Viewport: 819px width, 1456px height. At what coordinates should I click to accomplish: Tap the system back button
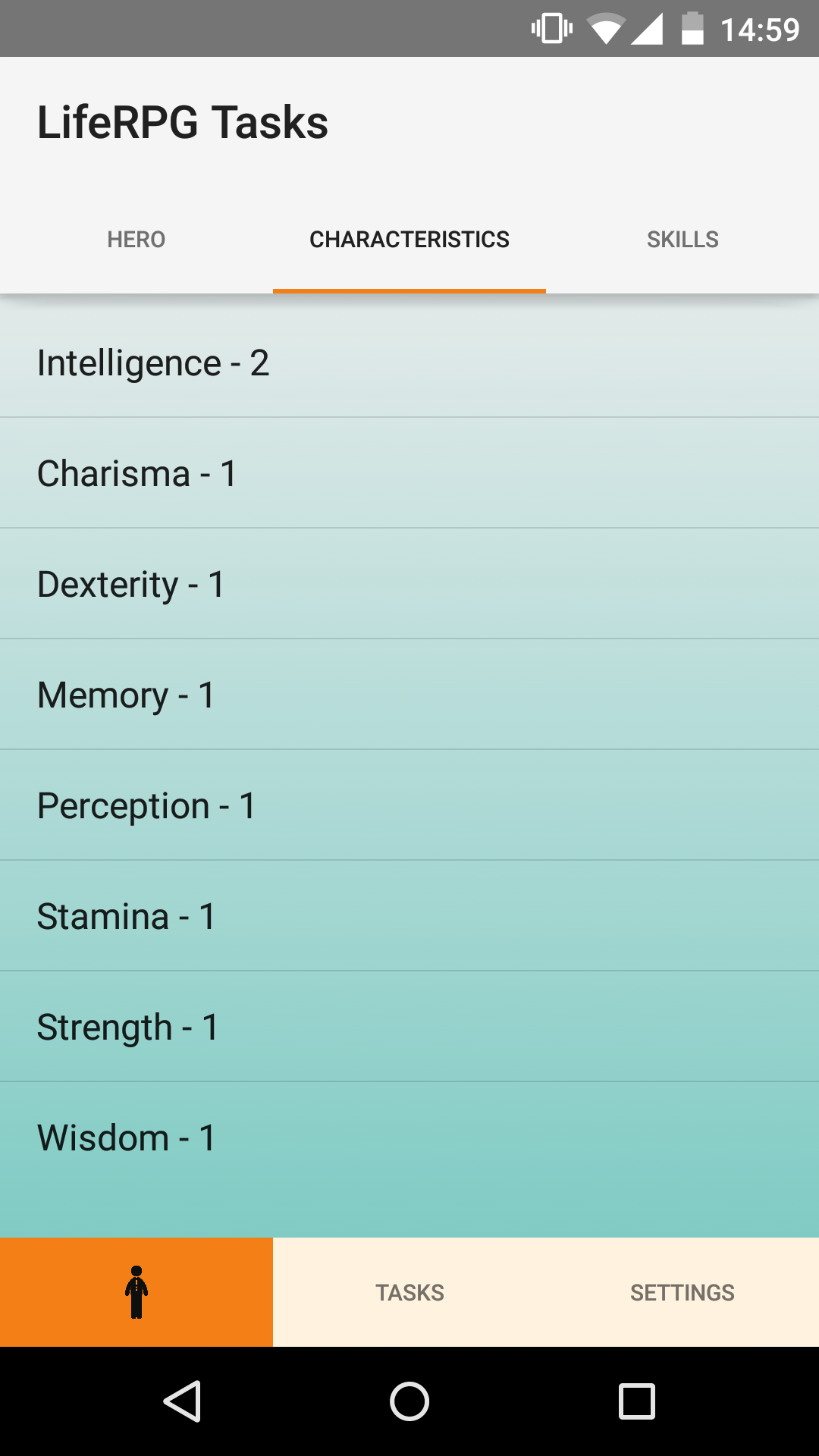pos(182,1401)
